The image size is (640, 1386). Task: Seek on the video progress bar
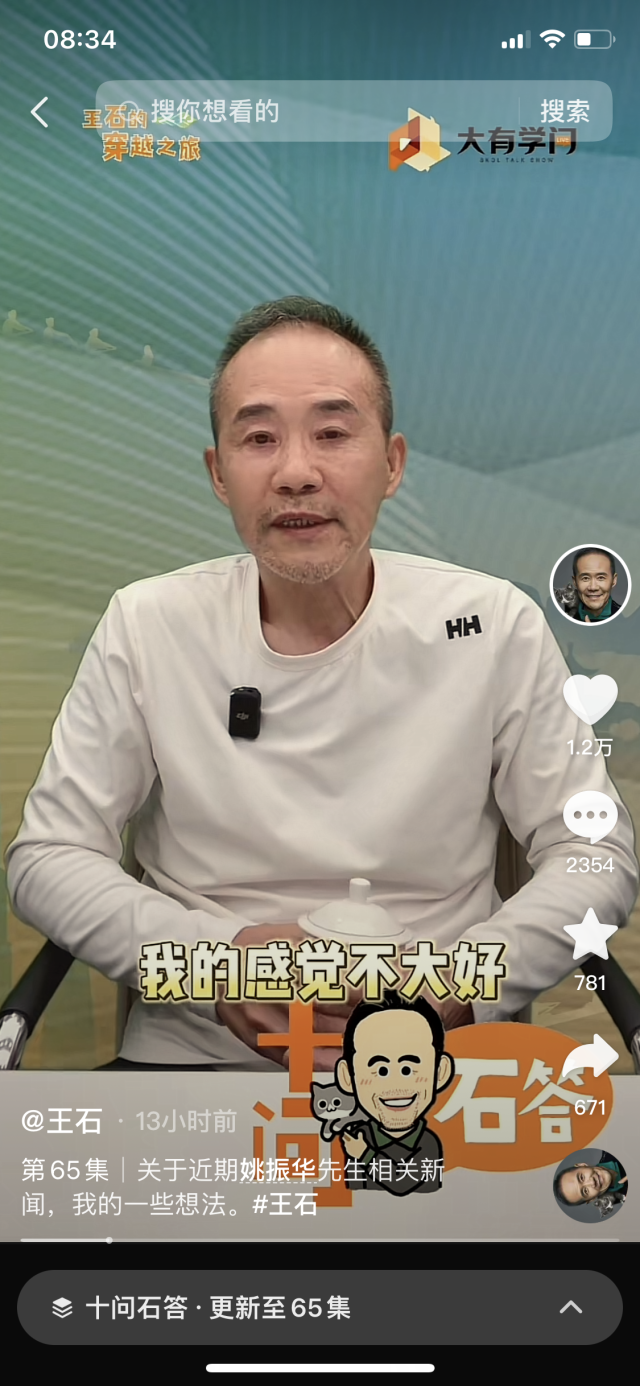tap(320, 1240)
